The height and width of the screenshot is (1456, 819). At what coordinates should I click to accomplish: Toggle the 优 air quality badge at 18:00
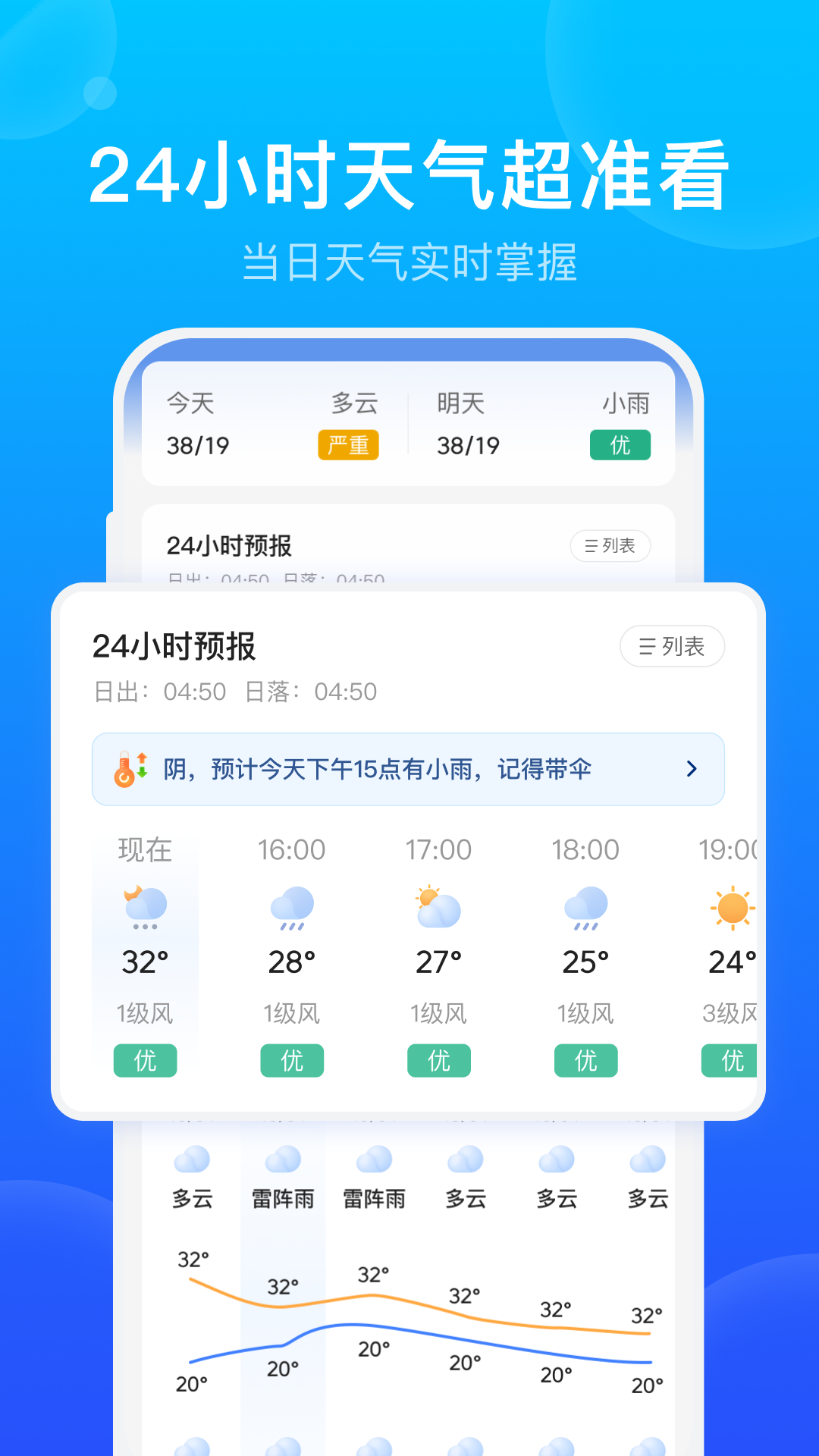pos(585,1061)
